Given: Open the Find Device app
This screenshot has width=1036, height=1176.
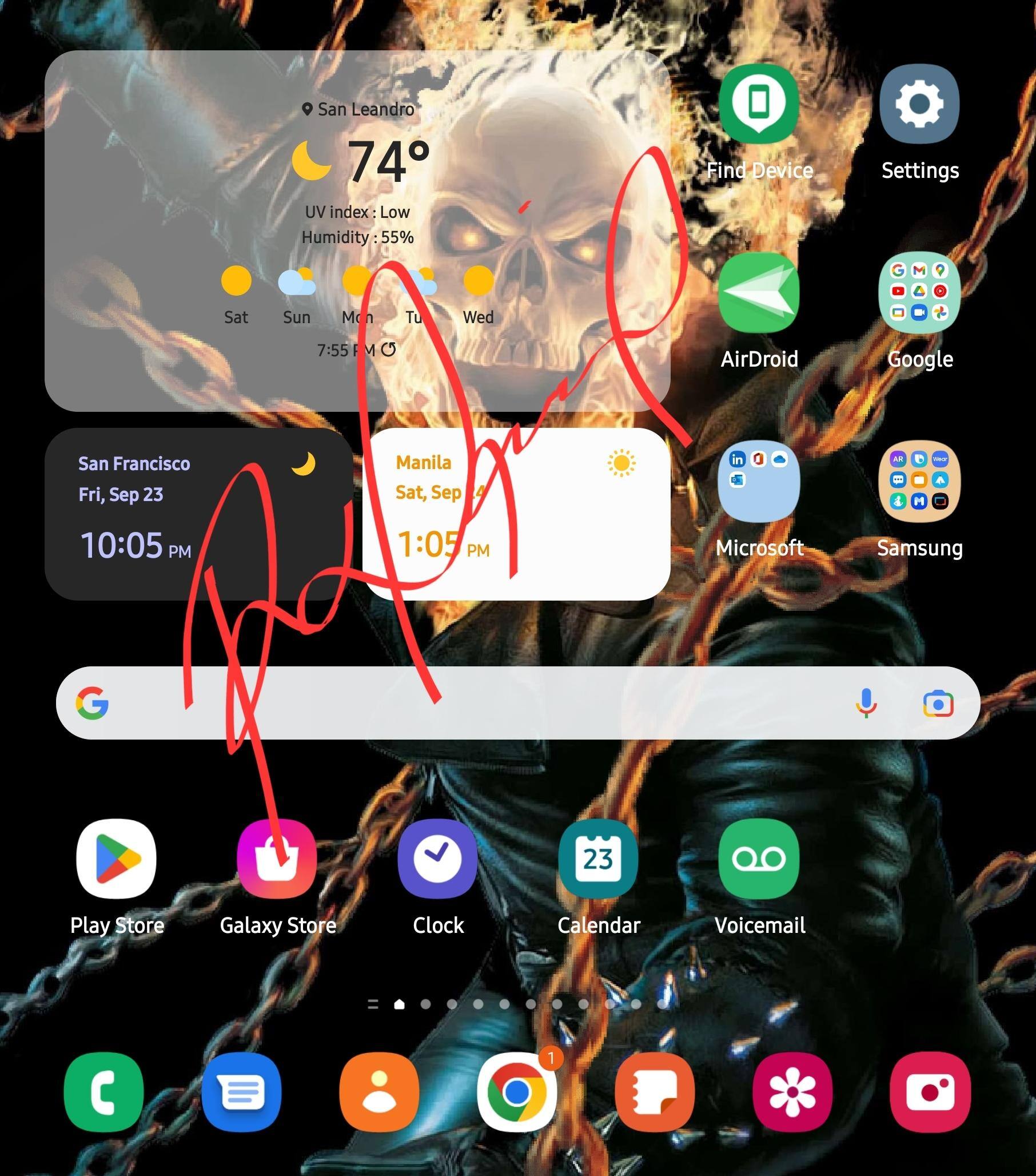Looking at the screenshot, I should pos(759,104).
